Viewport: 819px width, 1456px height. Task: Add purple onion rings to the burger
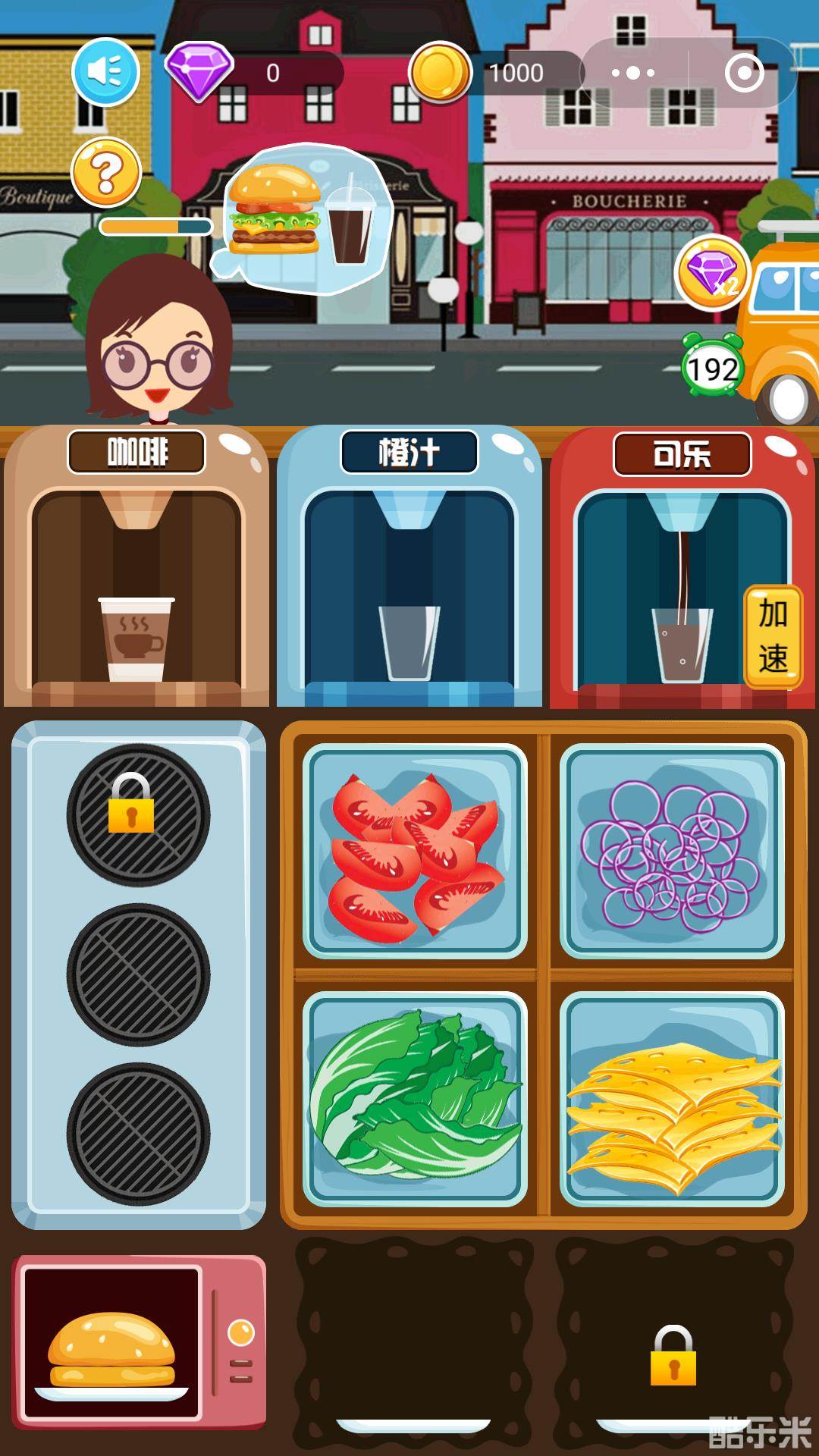click(672, 851)
